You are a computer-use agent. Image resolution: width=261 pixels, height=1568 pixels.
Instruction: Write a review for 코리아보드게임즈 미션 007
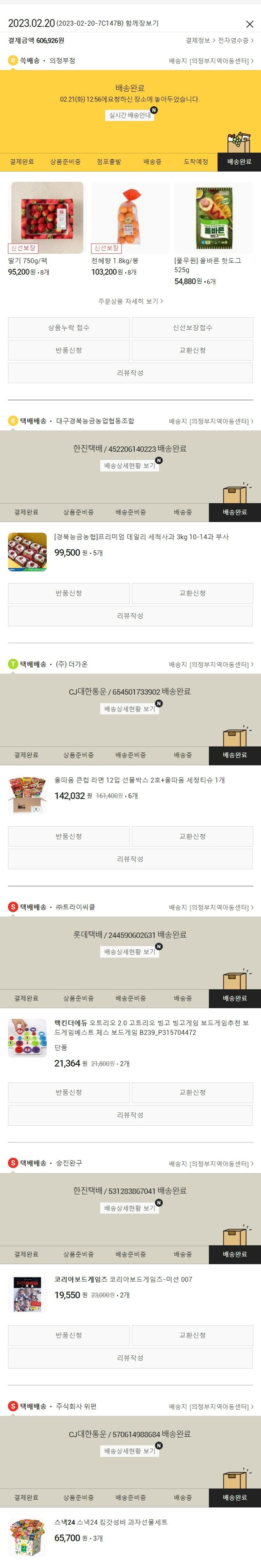click(130, 1358)
